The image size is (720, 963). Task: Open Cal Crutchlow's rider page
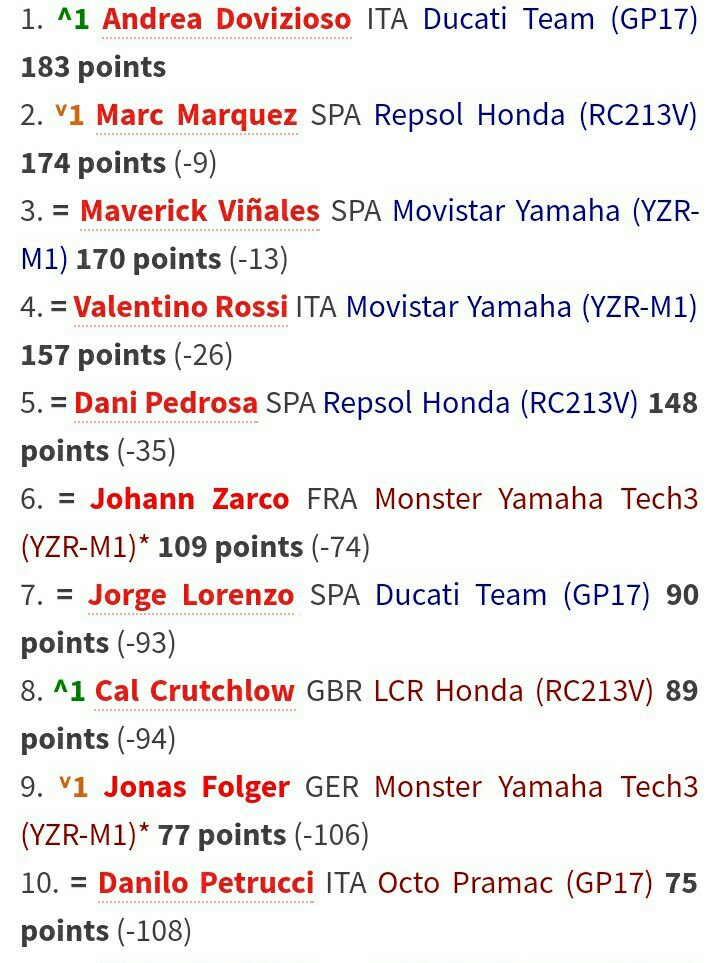click(195, 691)
